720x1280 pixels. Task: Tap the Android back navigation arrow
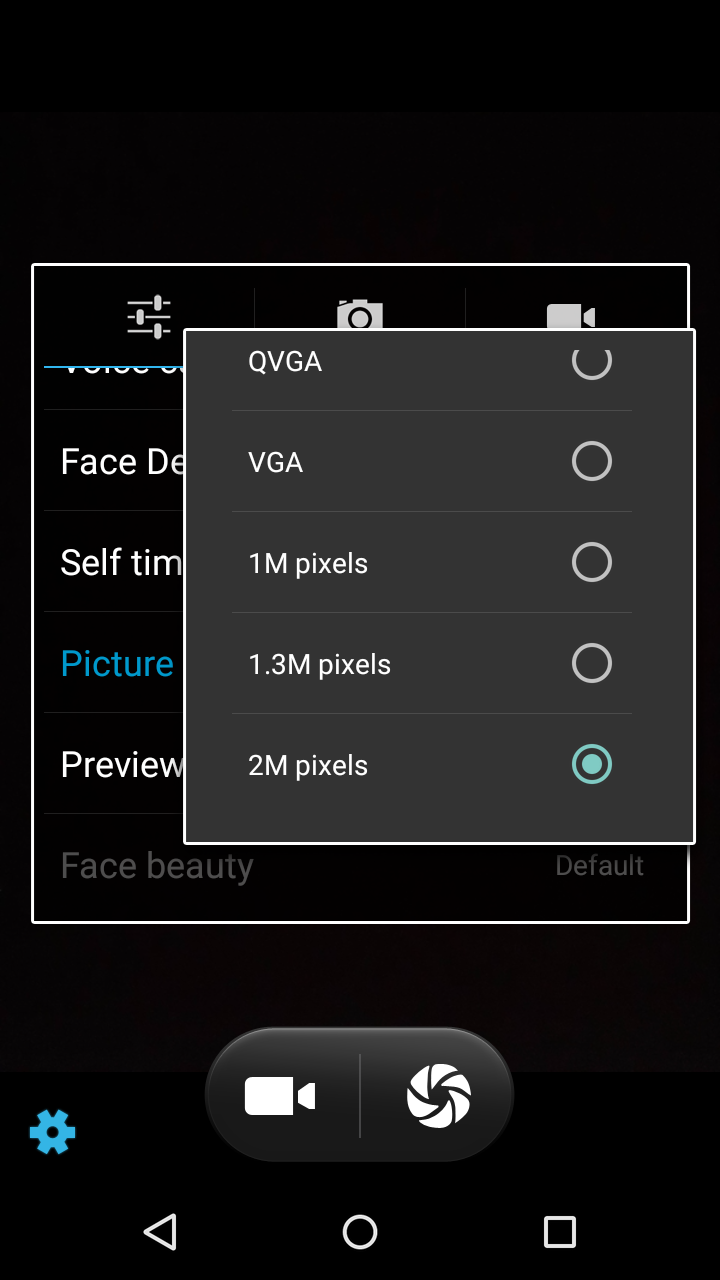160,1232
